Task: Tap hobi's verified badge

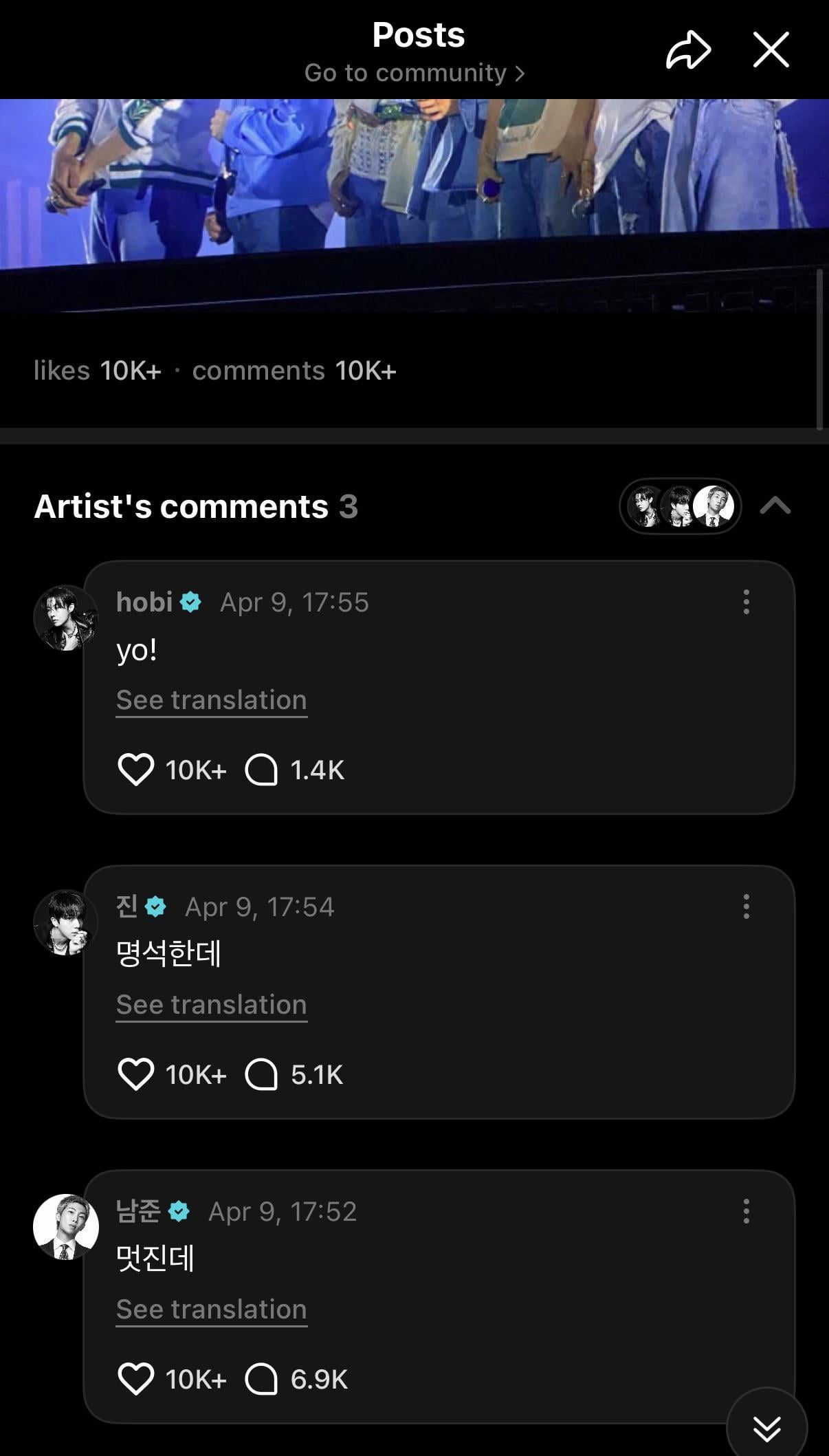Action: [x=191, y=601]
